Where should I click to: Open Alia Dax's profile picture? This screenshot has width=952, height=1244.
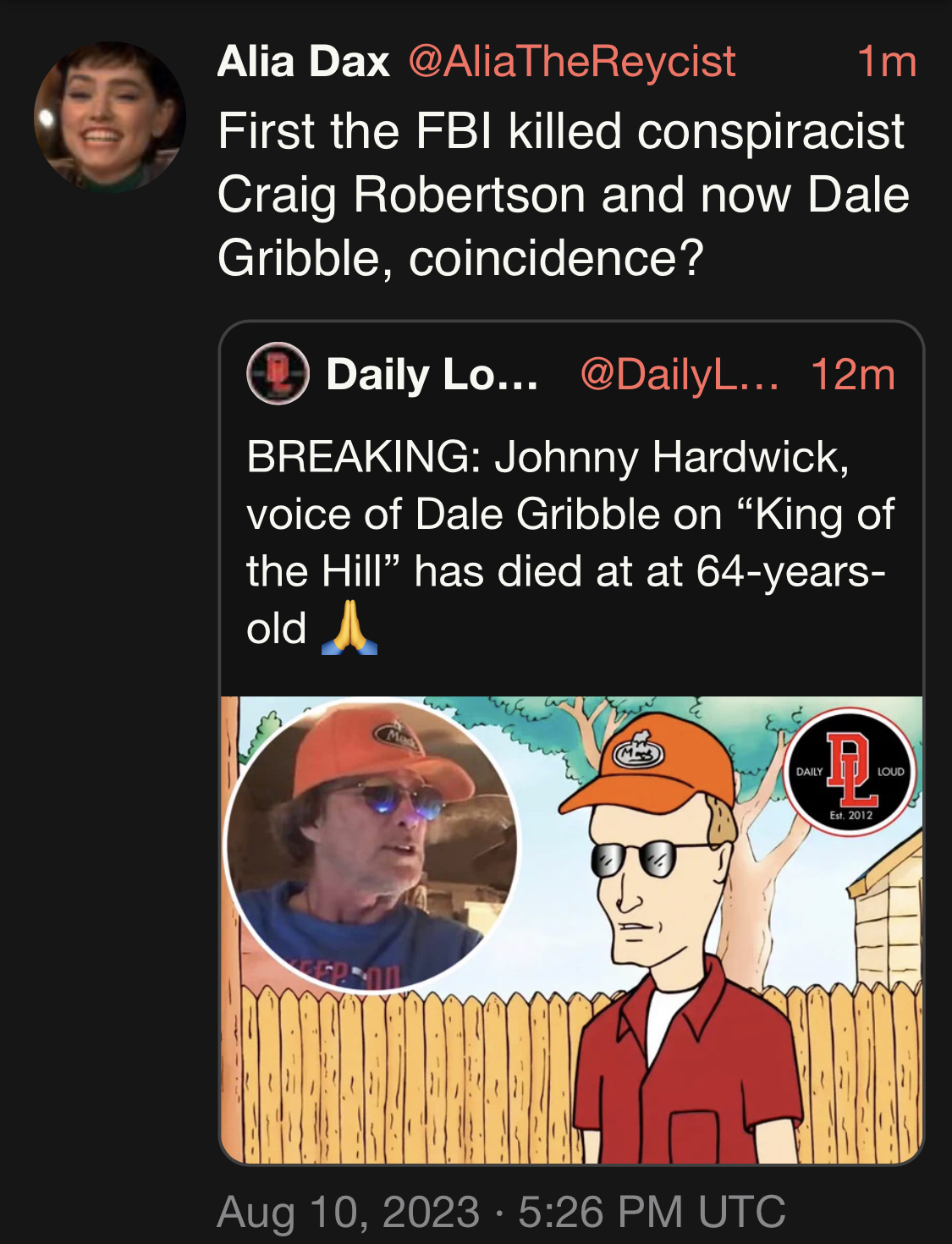(109, 118)
